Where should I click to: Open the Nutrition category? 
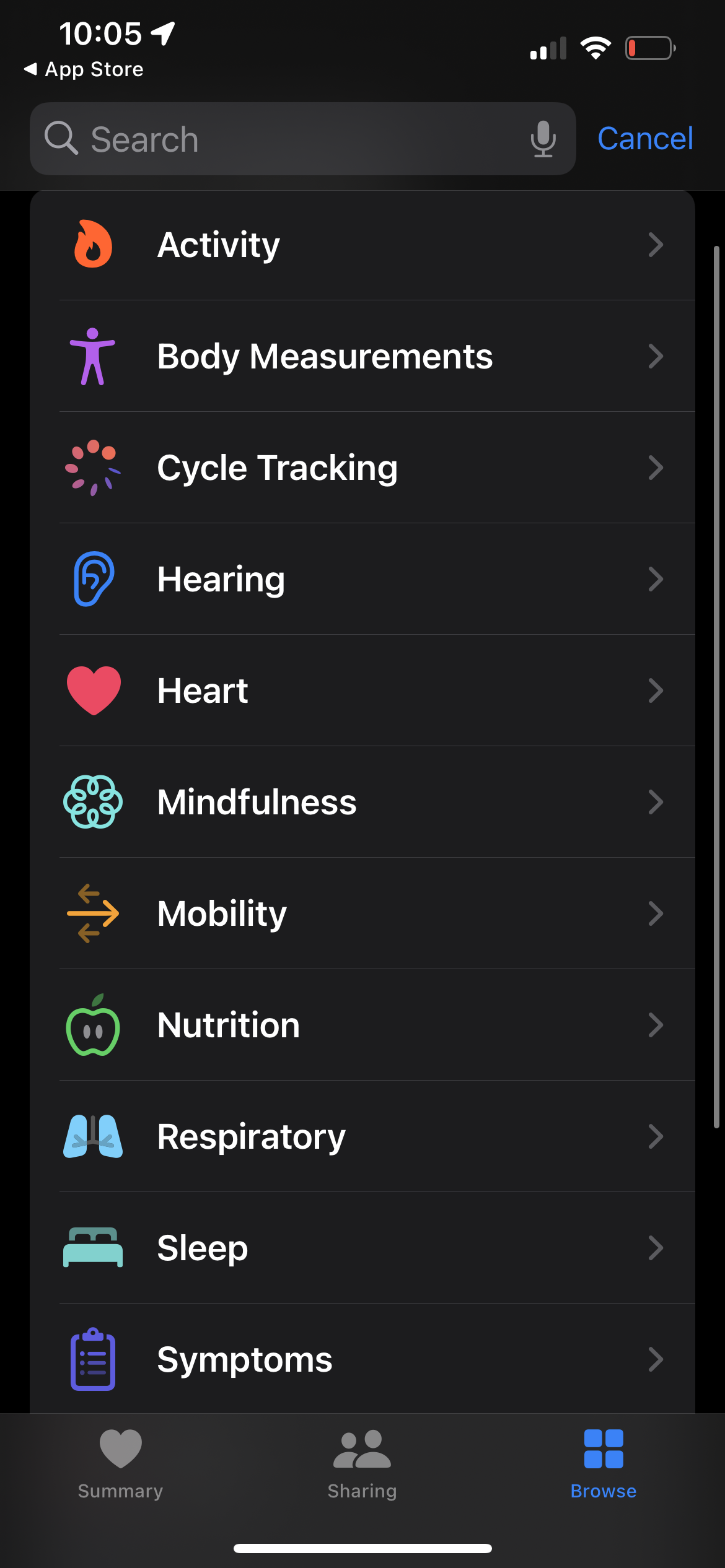(362, 1026)
